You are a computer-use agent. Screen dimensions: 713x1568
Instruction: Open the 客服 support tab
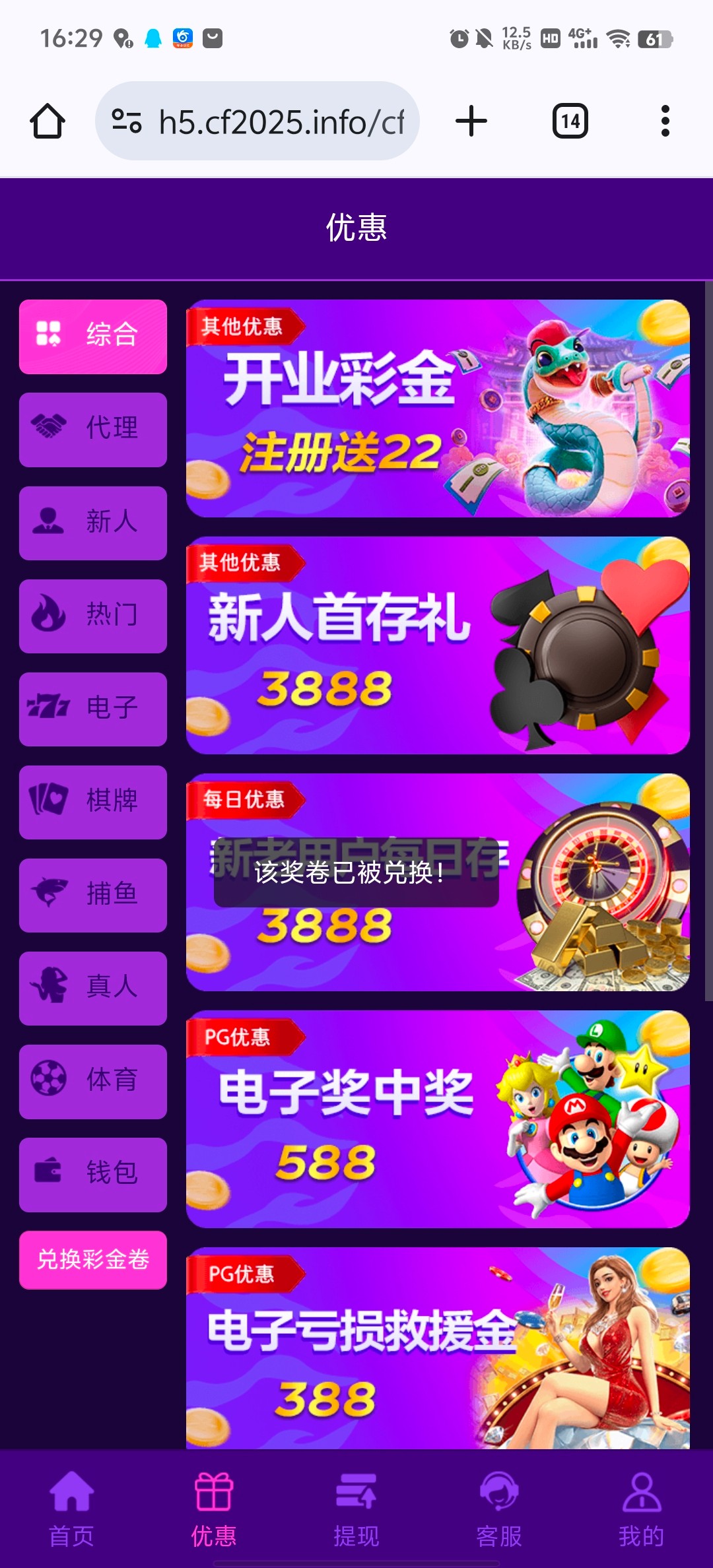point(498,1509)
